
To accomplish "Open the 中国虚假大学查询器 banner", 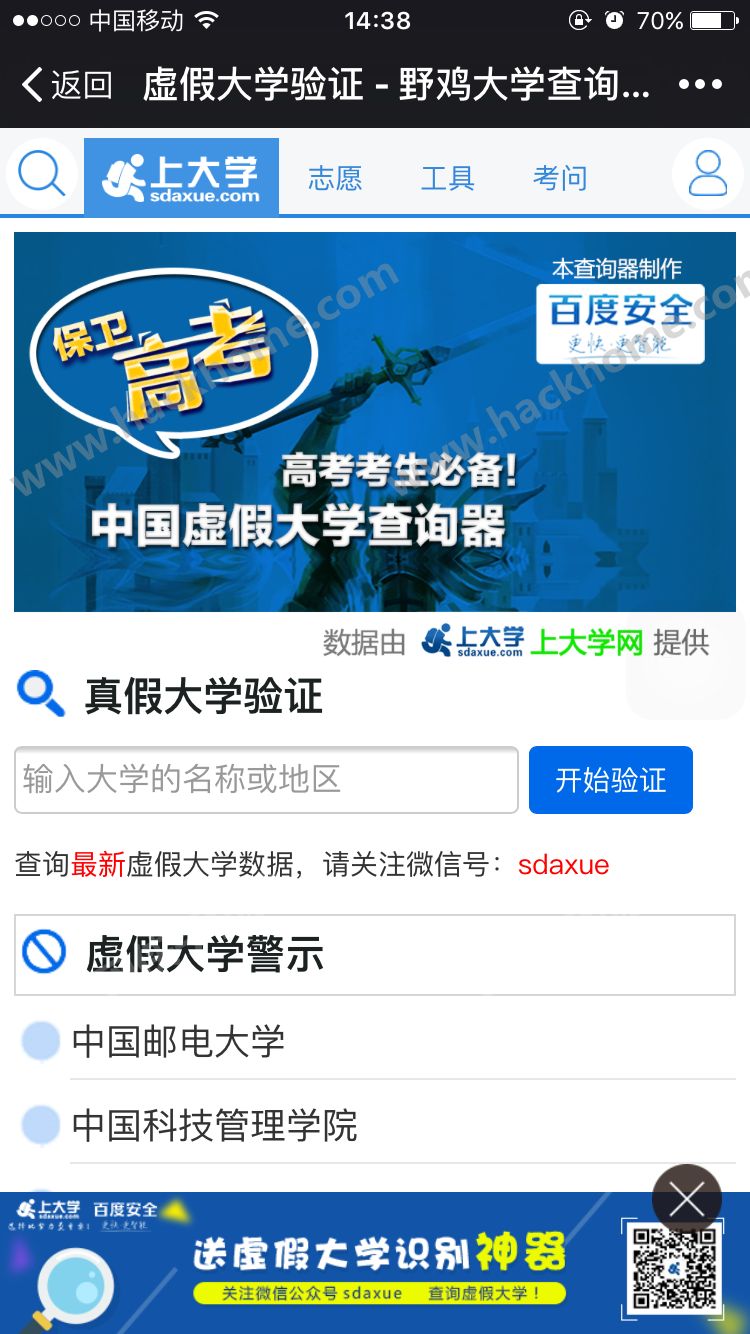I will point(374,422).
